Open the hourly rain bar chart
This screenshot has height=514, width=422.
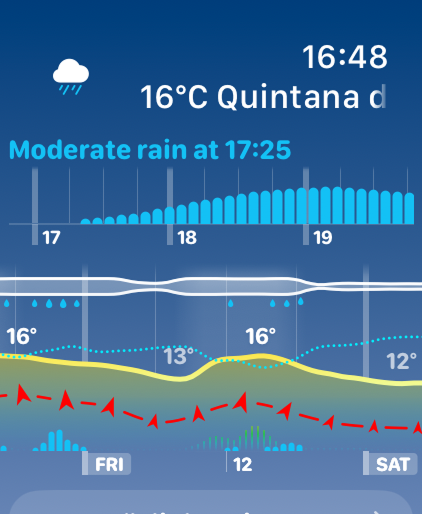tap(212, 206)
